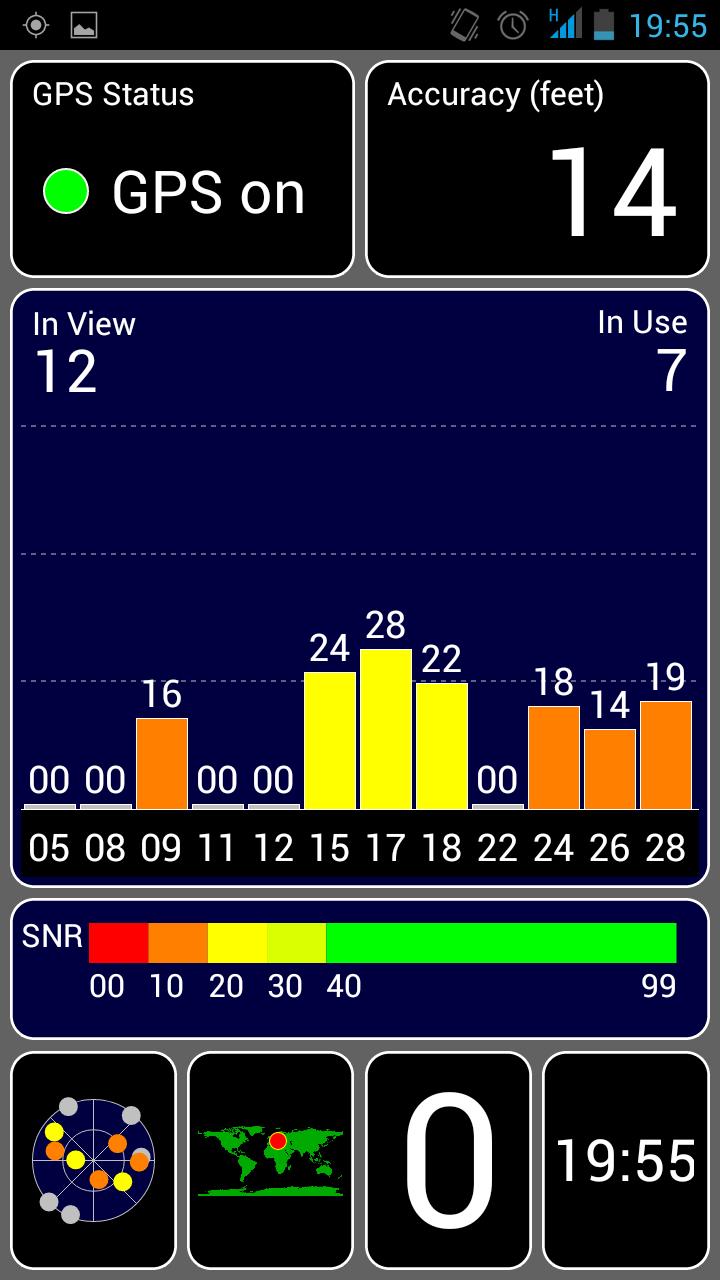Open the world map tile
720x1280 pixels.
click(x=271, y=1160)
